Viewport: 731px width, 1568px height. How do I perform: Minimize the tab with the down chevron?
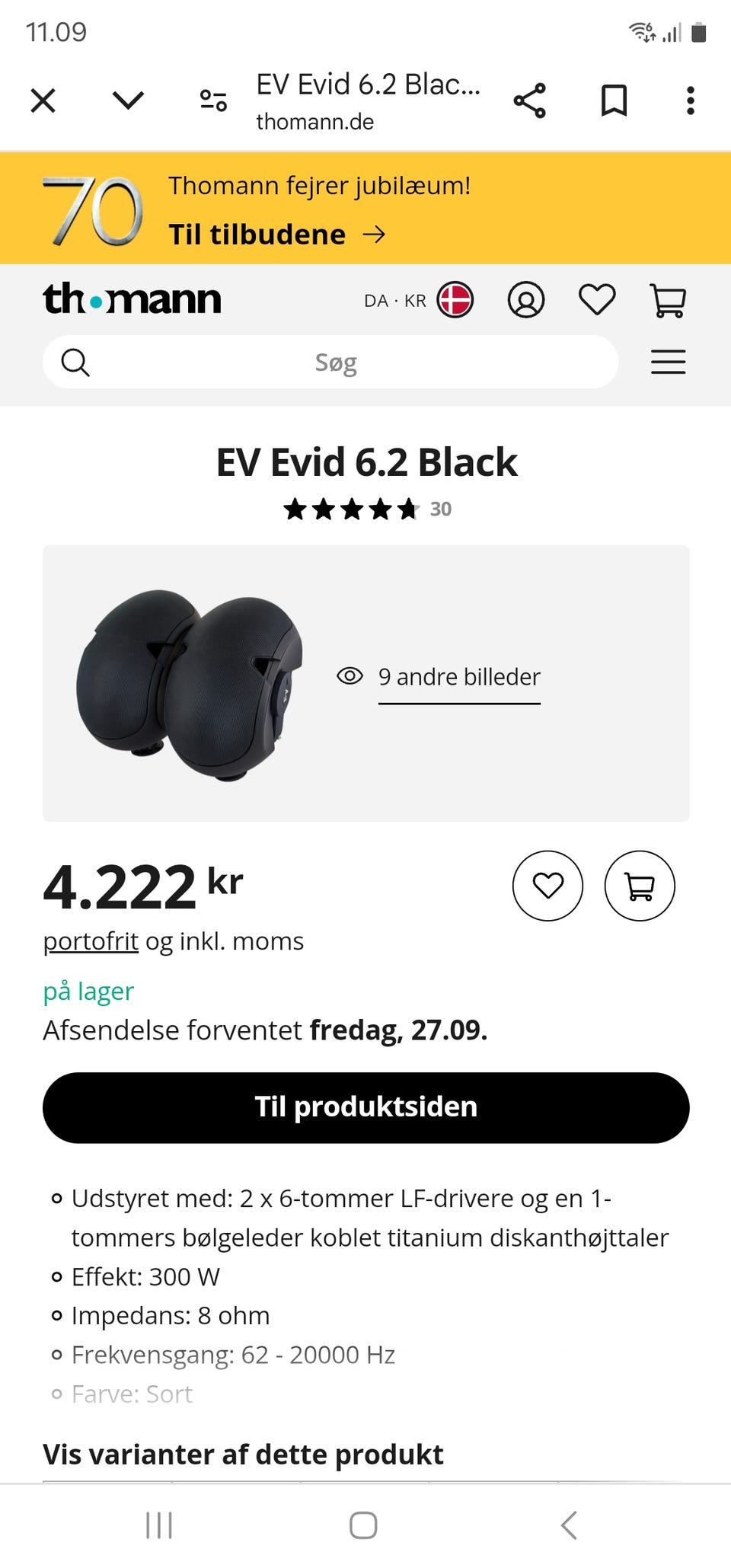128,101
